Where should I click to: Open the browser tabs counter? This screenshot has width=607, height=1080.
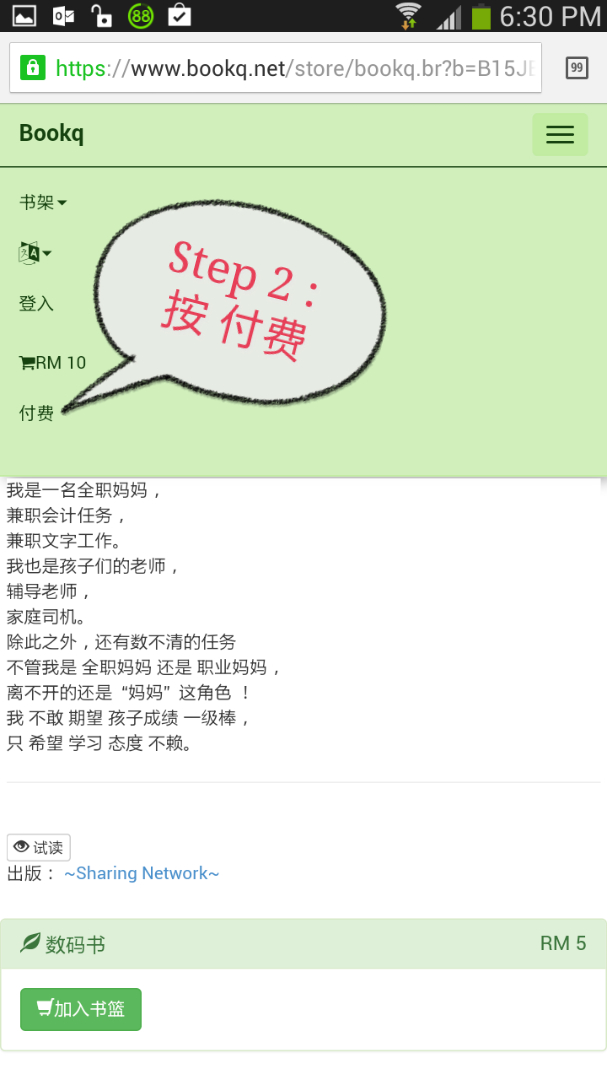(577, 68)
